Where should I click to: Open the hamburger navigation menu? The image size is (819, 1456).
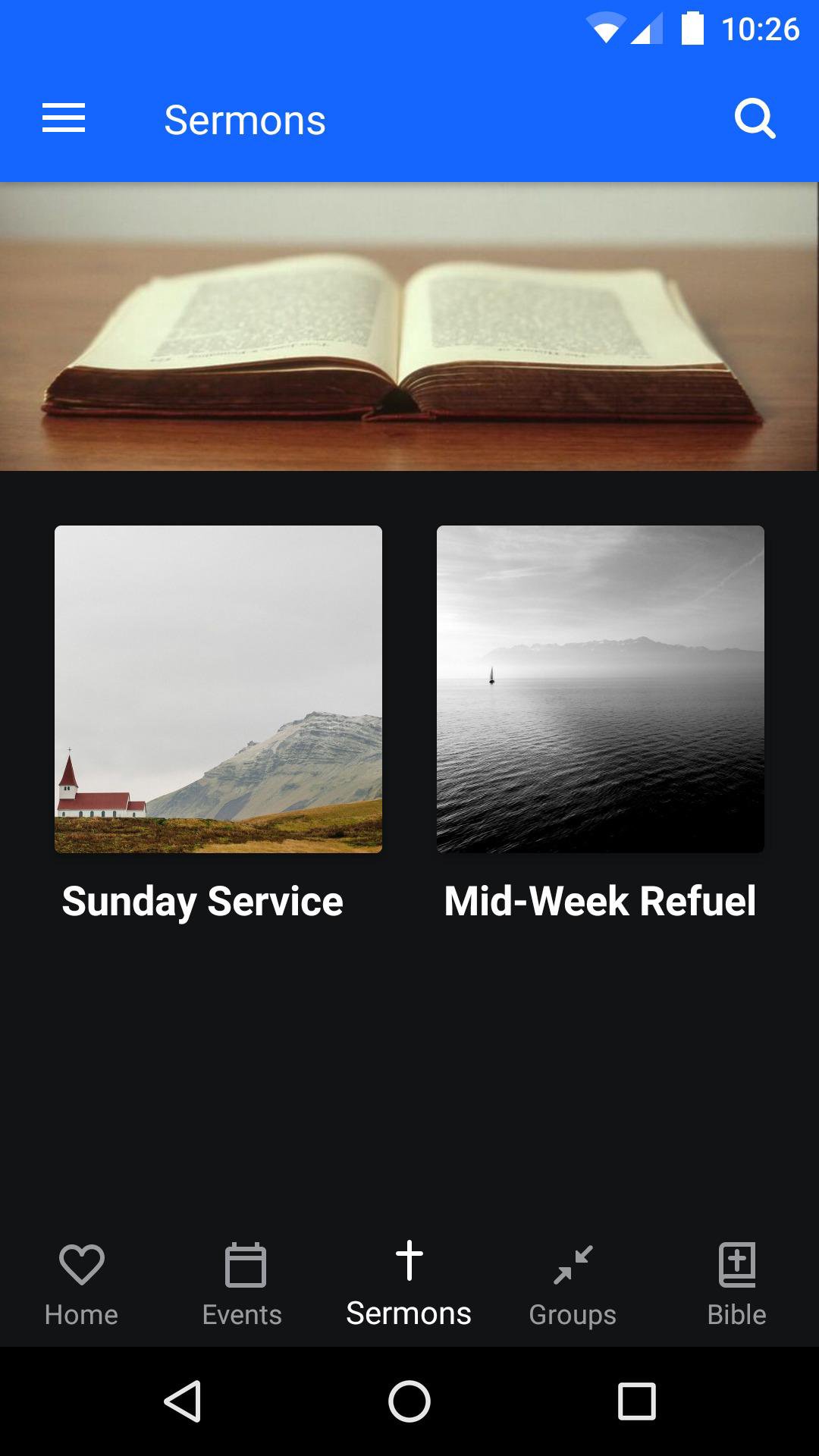click(x=64, y=119)
